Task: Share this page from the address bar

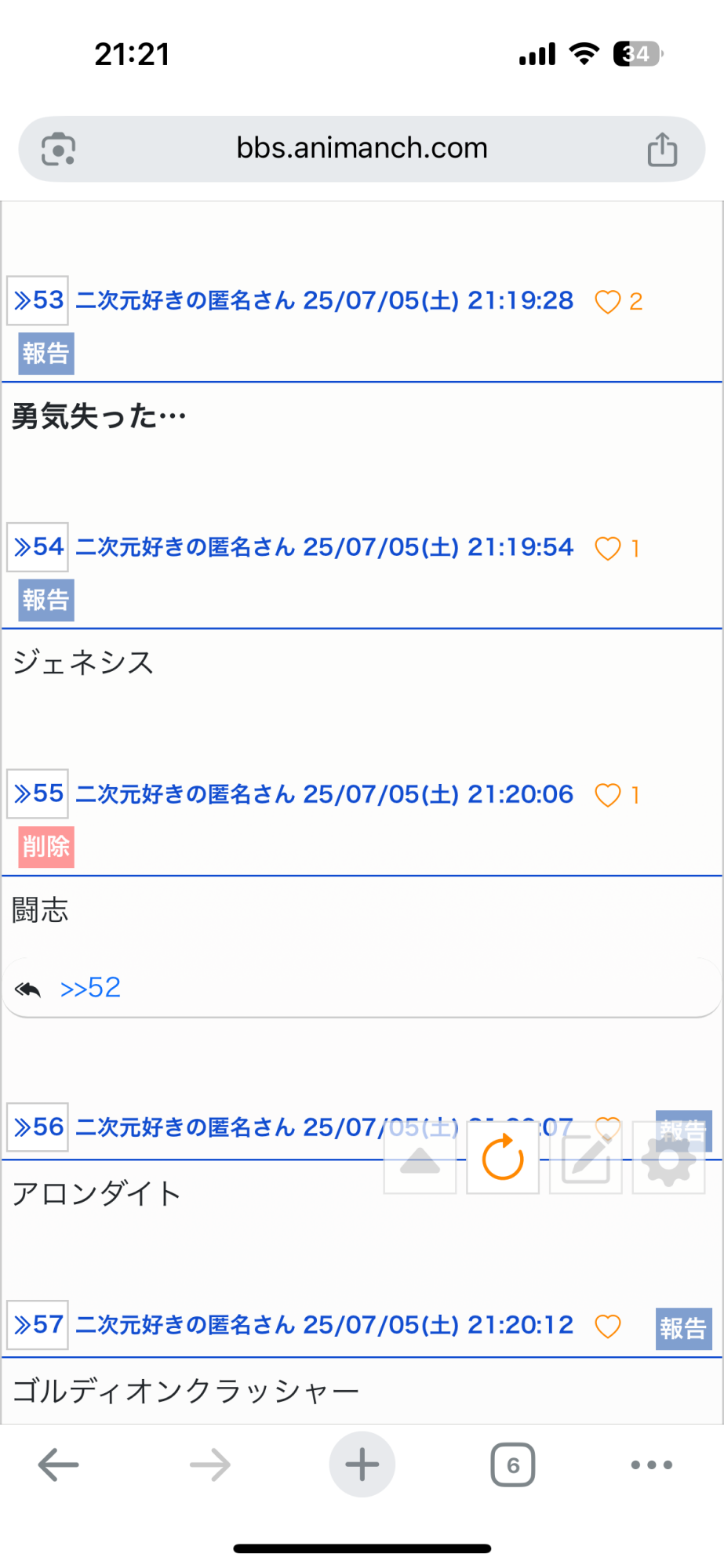Action: click(x=662, y=149)
